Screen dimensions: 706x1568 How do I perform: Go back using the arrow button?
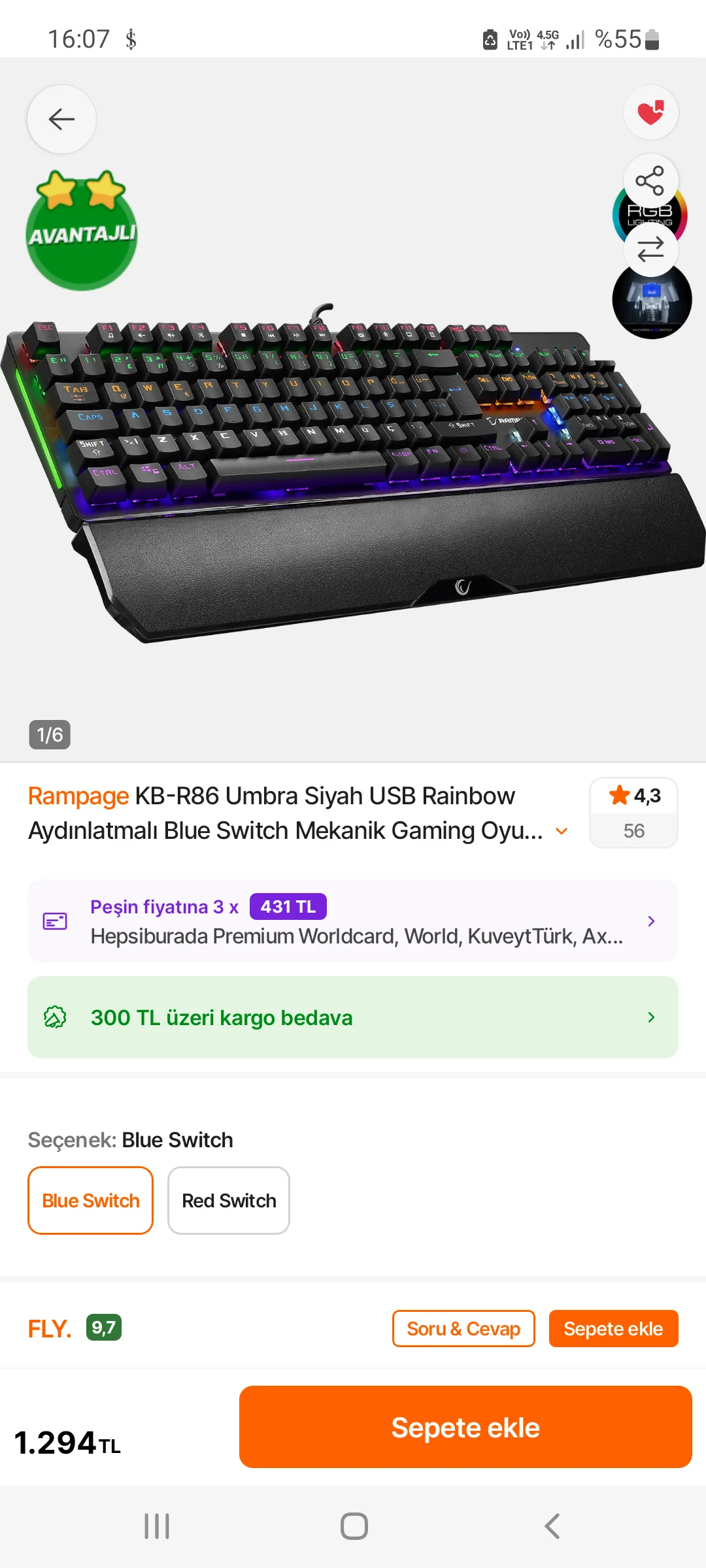point(61,119)
